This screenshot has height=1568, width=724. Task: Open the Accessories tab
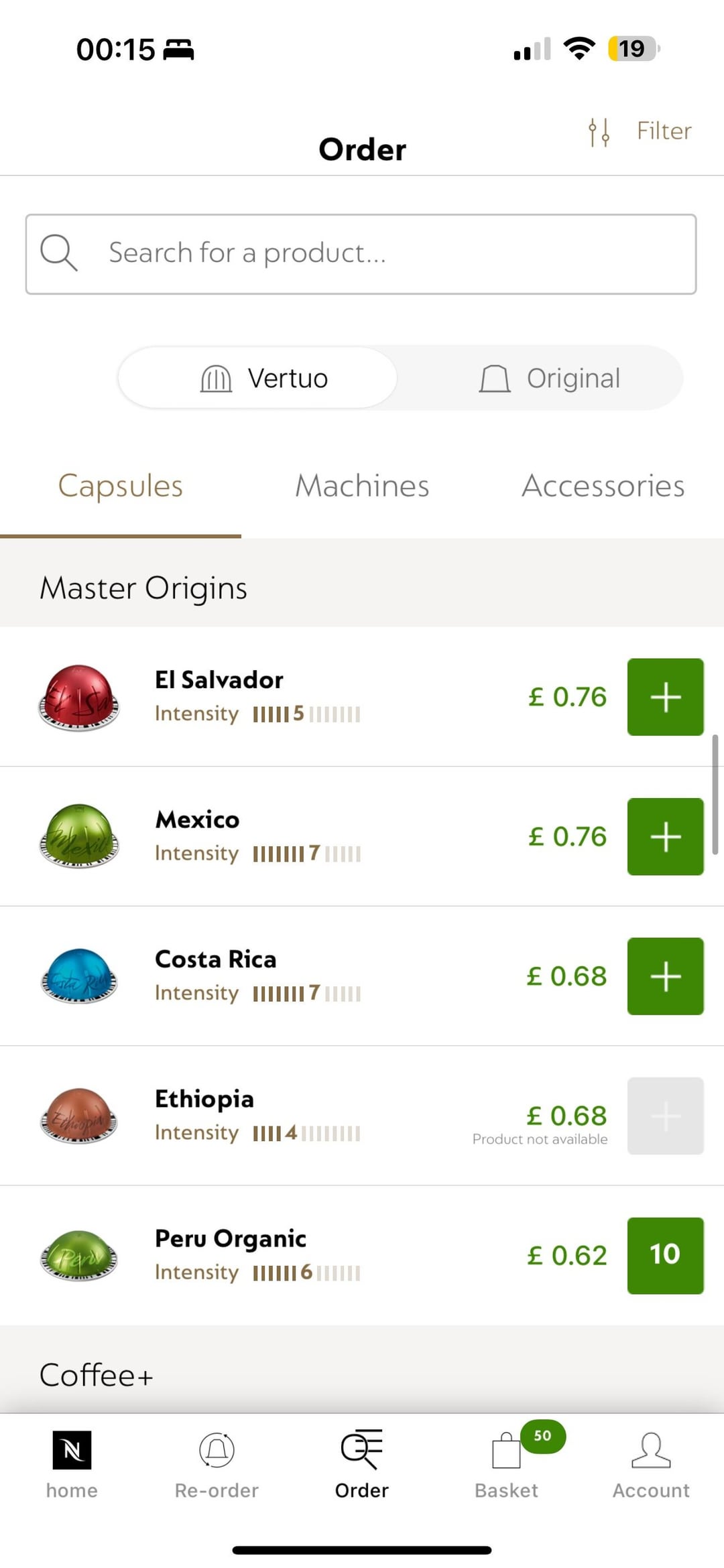603,486
